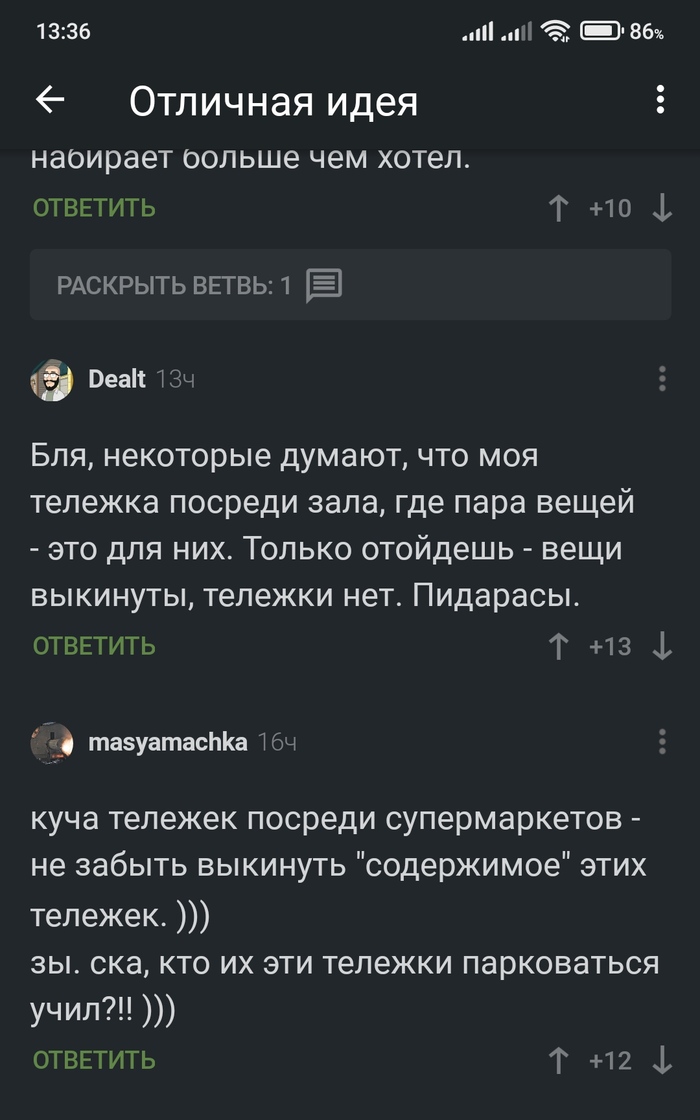Downvote Dealt's comment
Viewport: 700px width, 1120px height.
(x=661, y=646)
